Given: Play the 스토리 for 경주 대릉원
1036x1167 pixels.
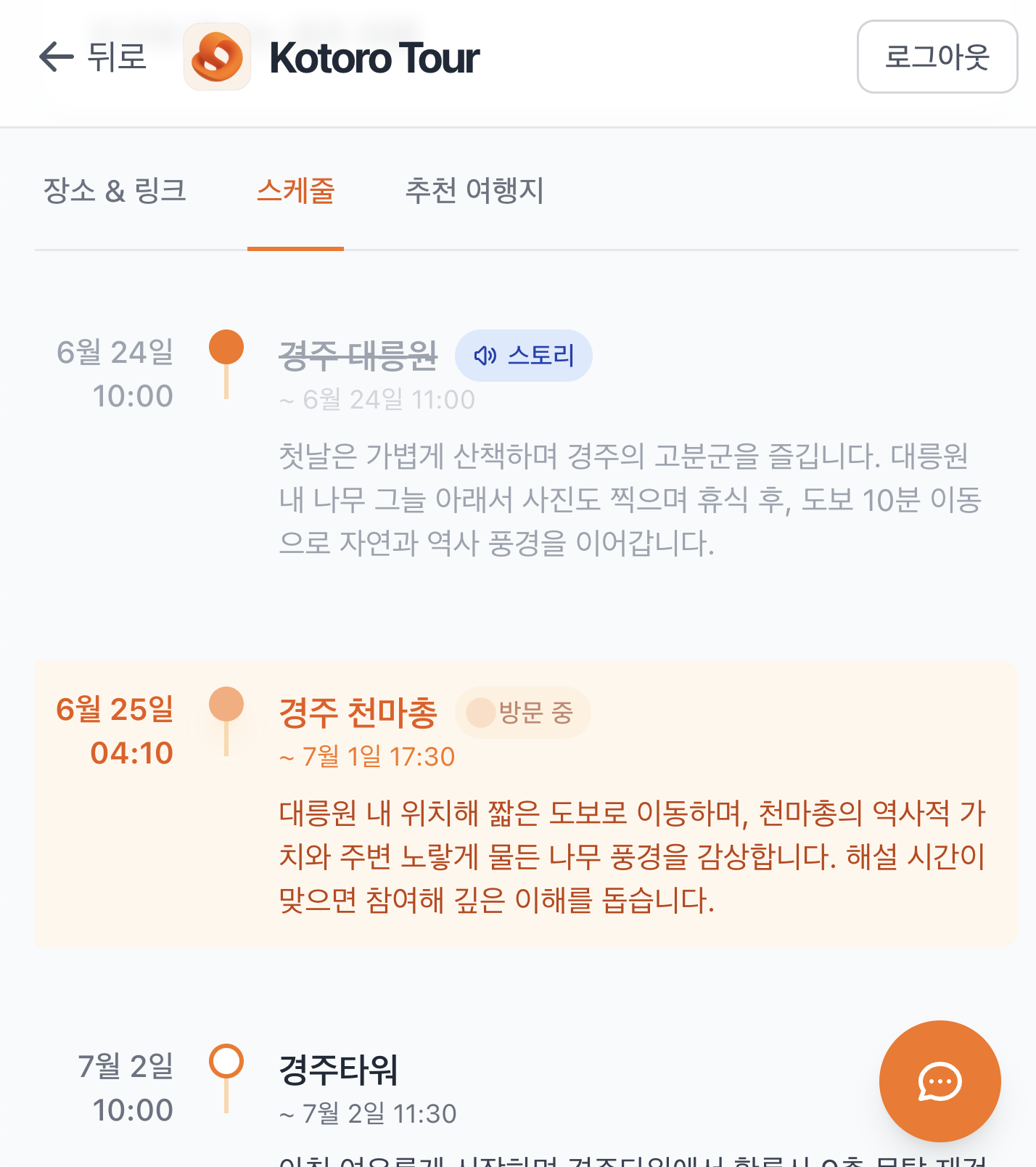Looking at the screenshot, I should pyautogui.click(x=523, y=356).
